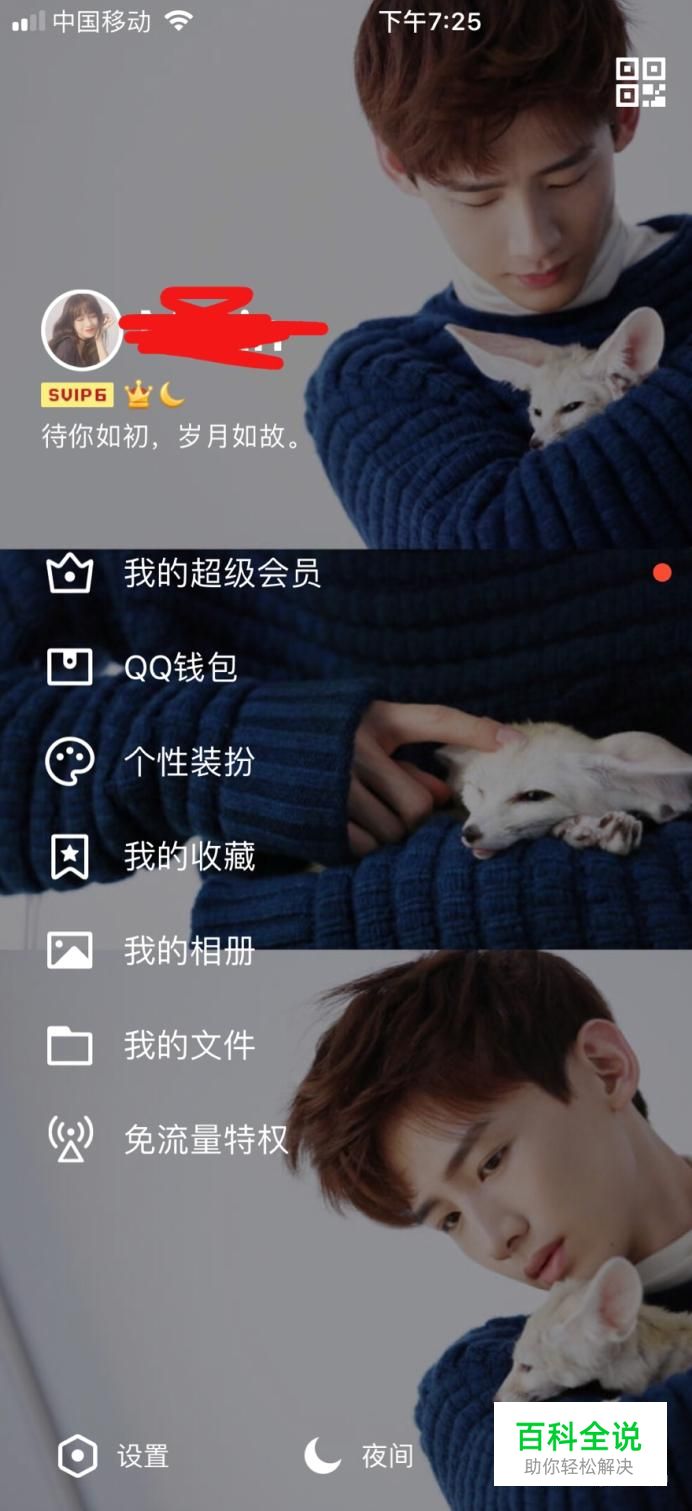Open the SVIP6 membership badge
The width and height of the screenshot is (692, 1511).
click(77, 395)
